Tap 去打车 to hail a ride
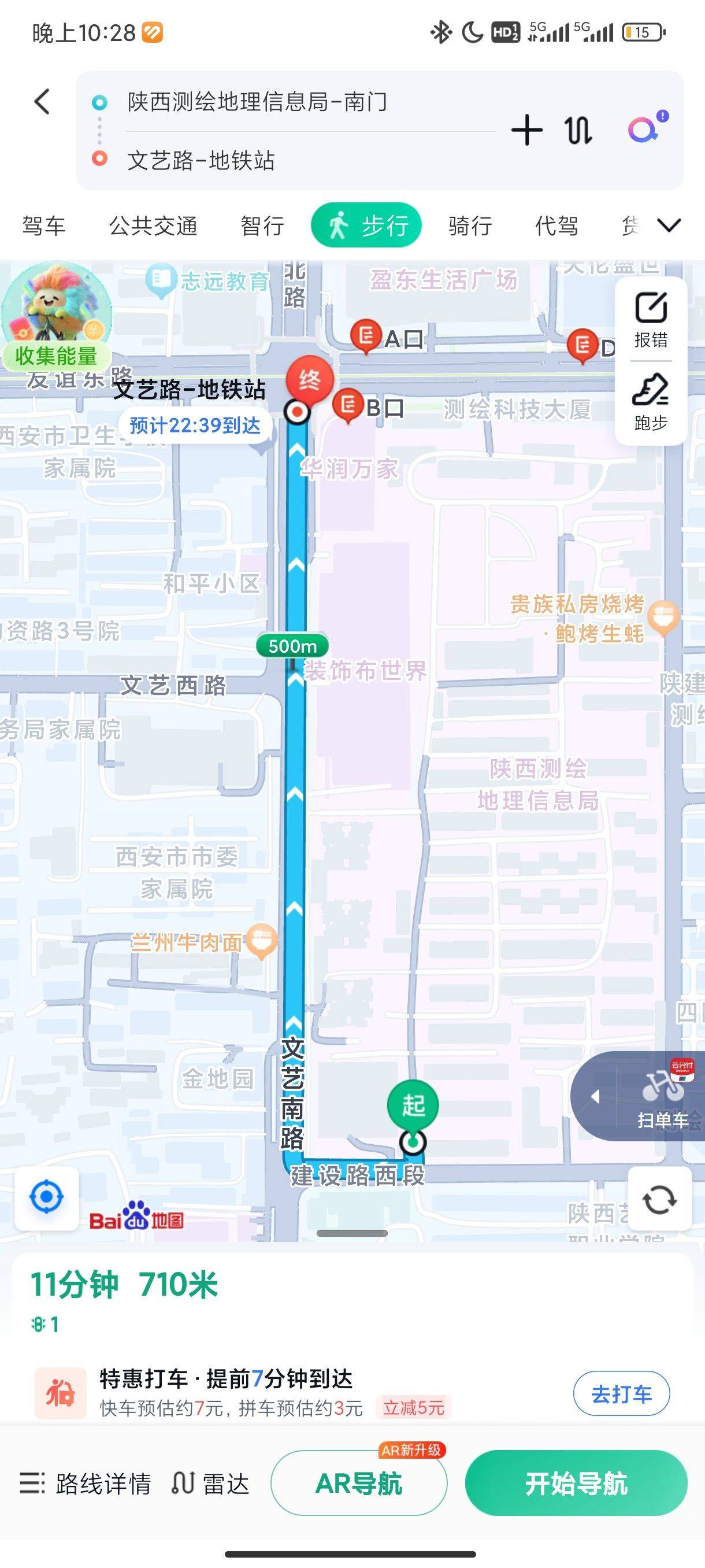Image resolution: width=705 pixels, height=1568 pixels. click(621, 1394)
